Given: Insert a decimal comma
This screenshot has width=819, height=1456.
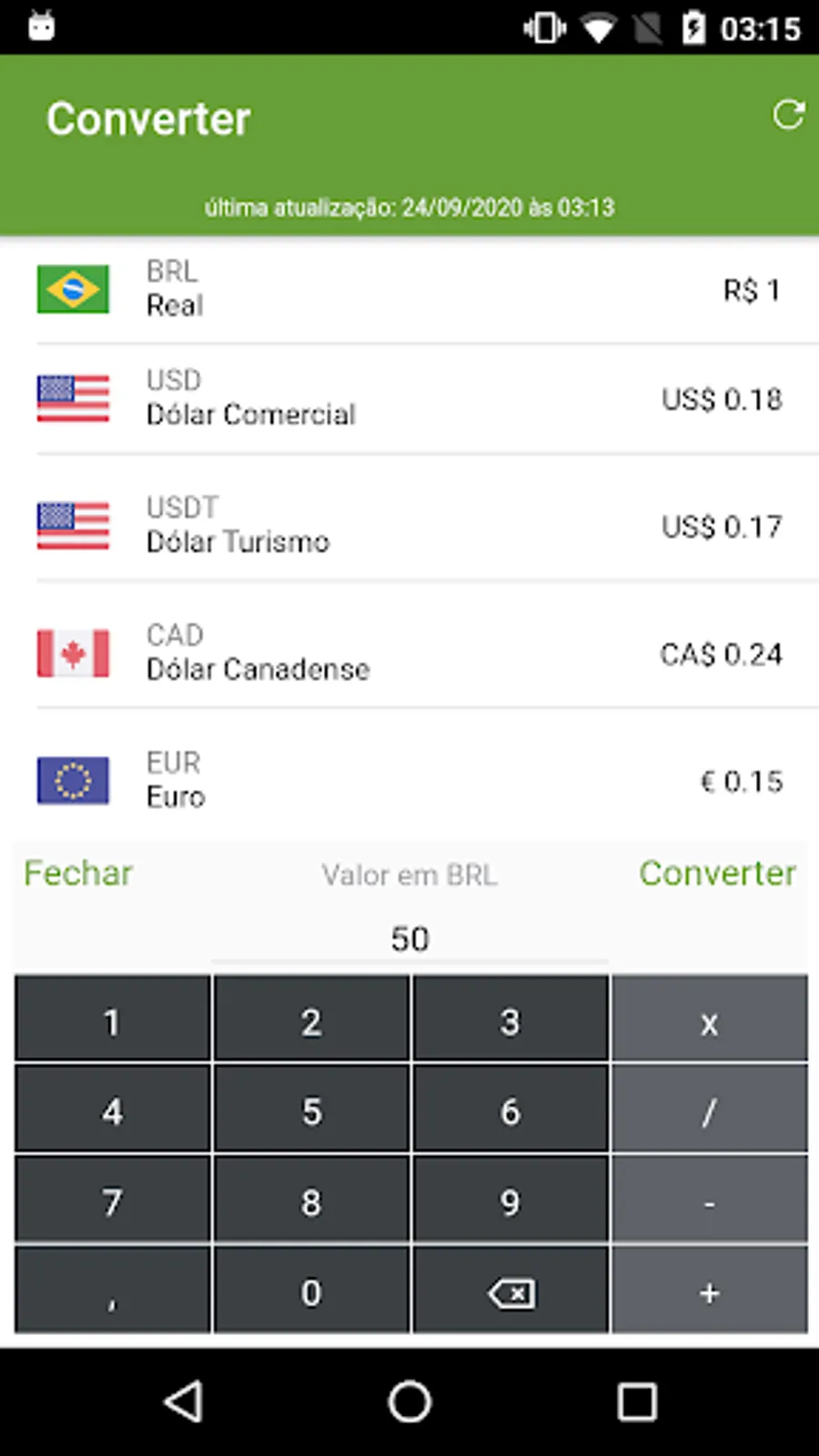Looking at the screenshot, I should tap(112, 1292).
